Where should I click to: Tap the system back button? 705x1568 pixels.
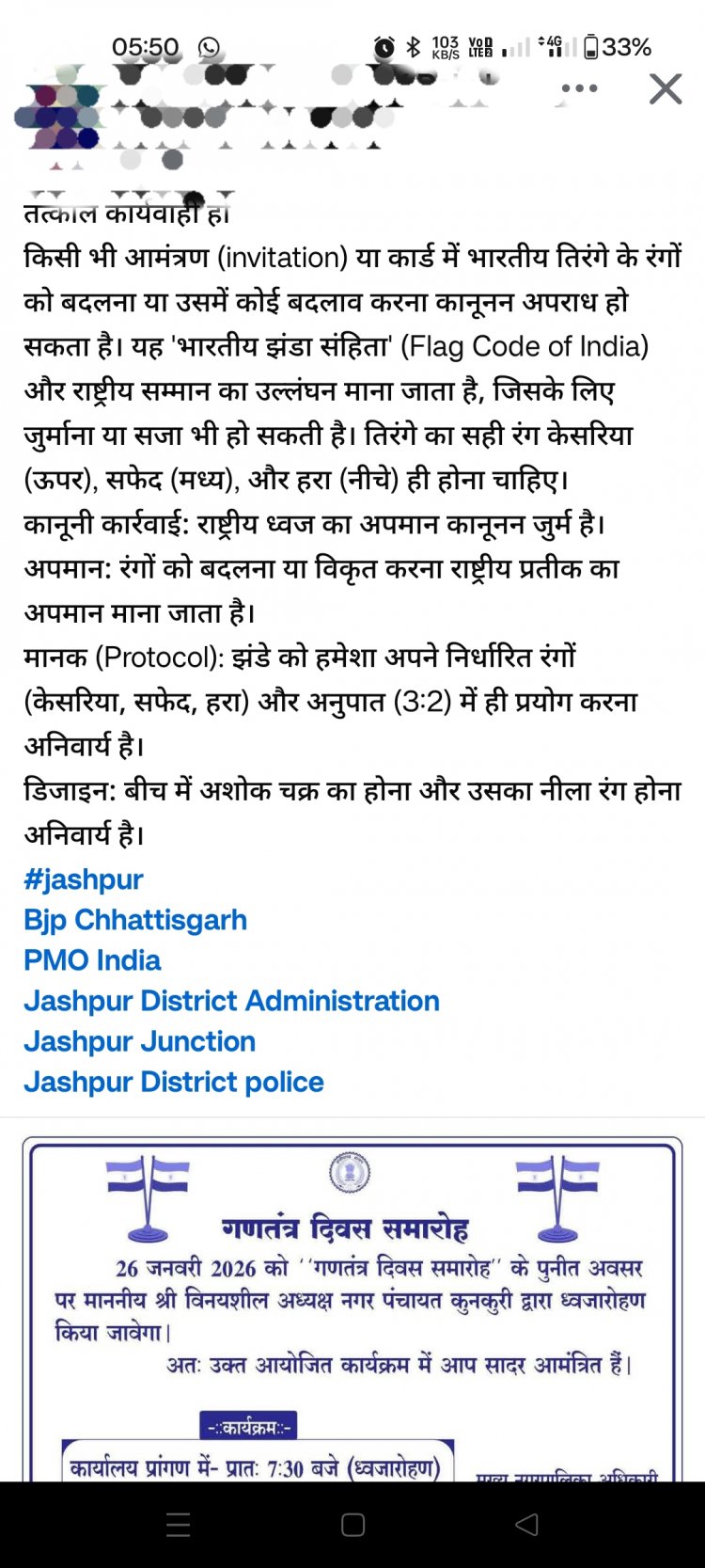527,1525
